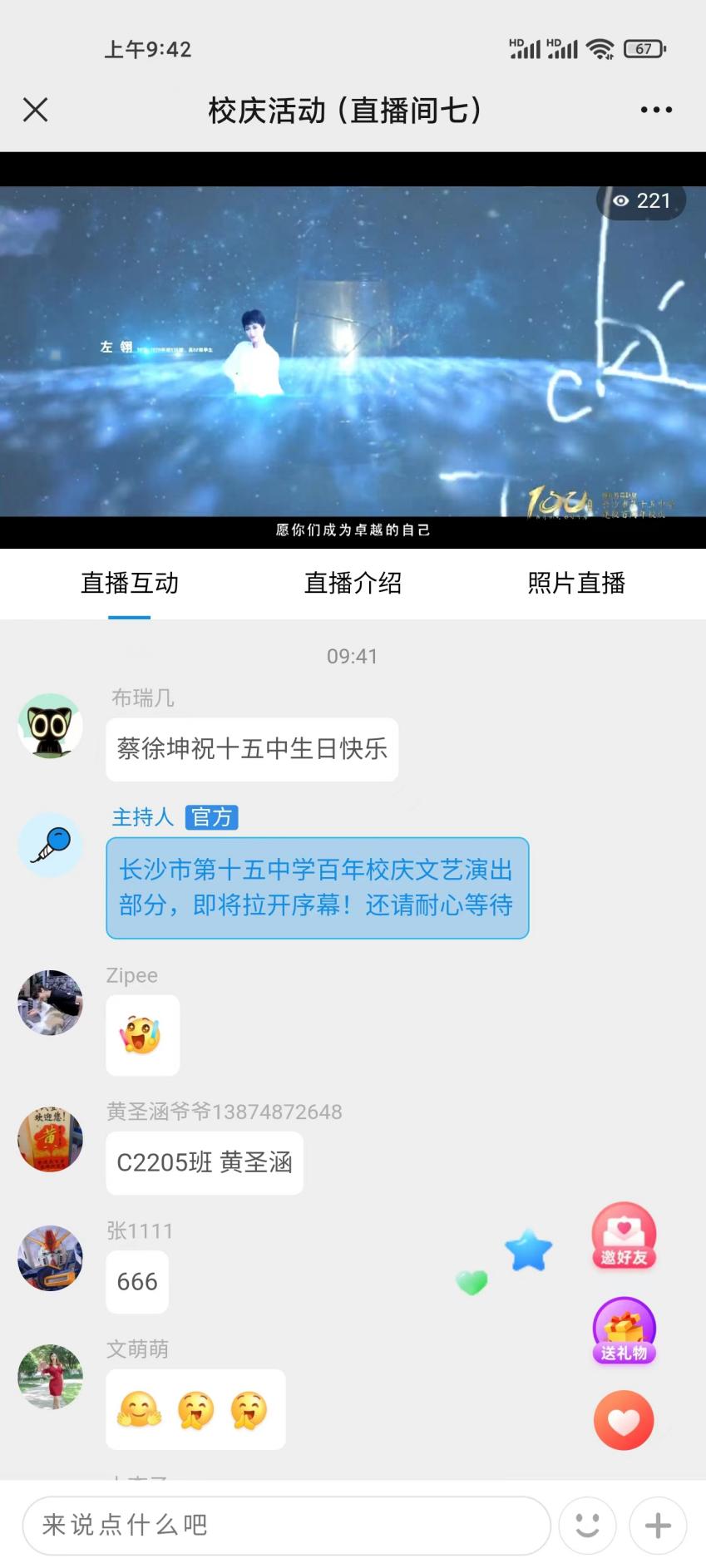View 文萌萌's profile avatar

click(50, 1377)
